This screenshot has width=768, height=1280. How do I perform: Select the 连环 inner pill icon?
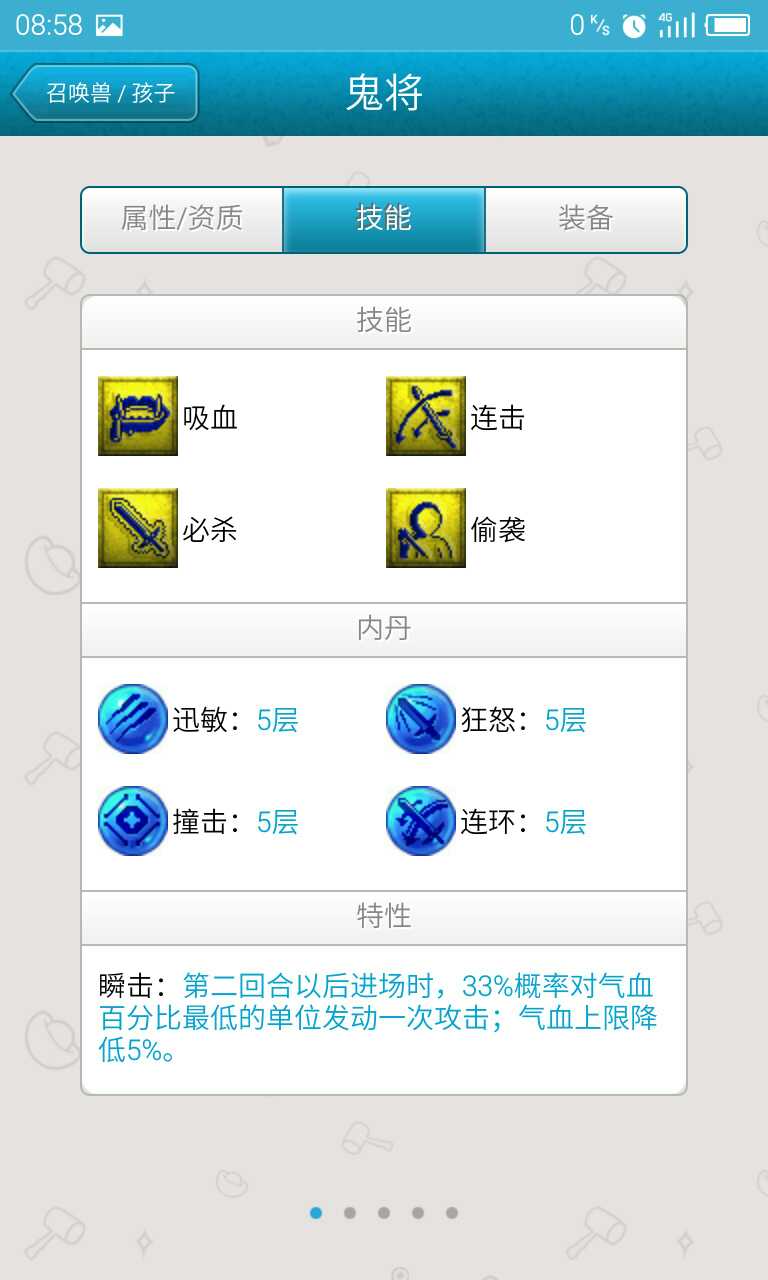coord(421,821)
